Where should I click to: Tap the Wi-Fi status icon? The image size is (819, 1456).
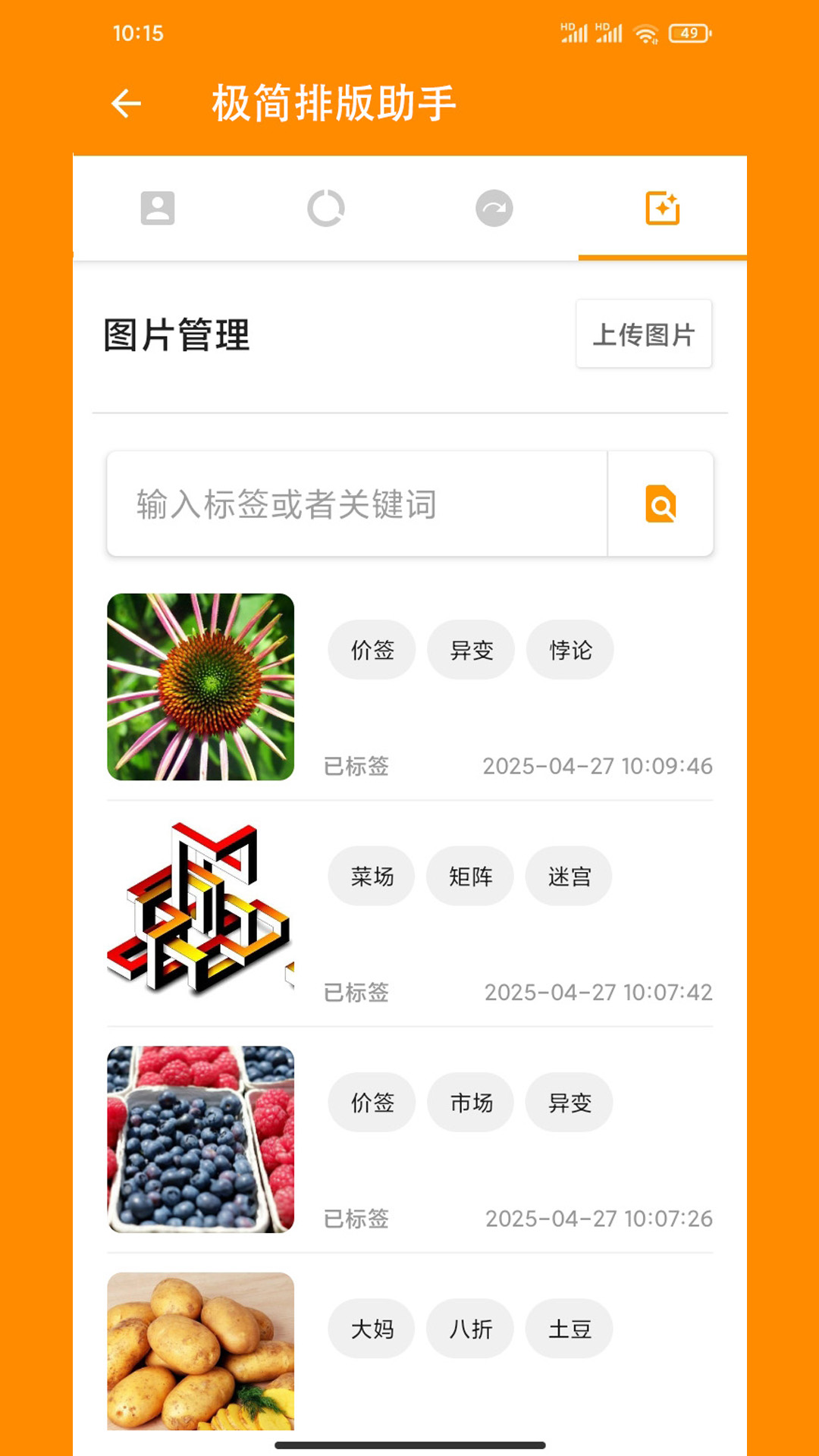(x=645, y=33)
